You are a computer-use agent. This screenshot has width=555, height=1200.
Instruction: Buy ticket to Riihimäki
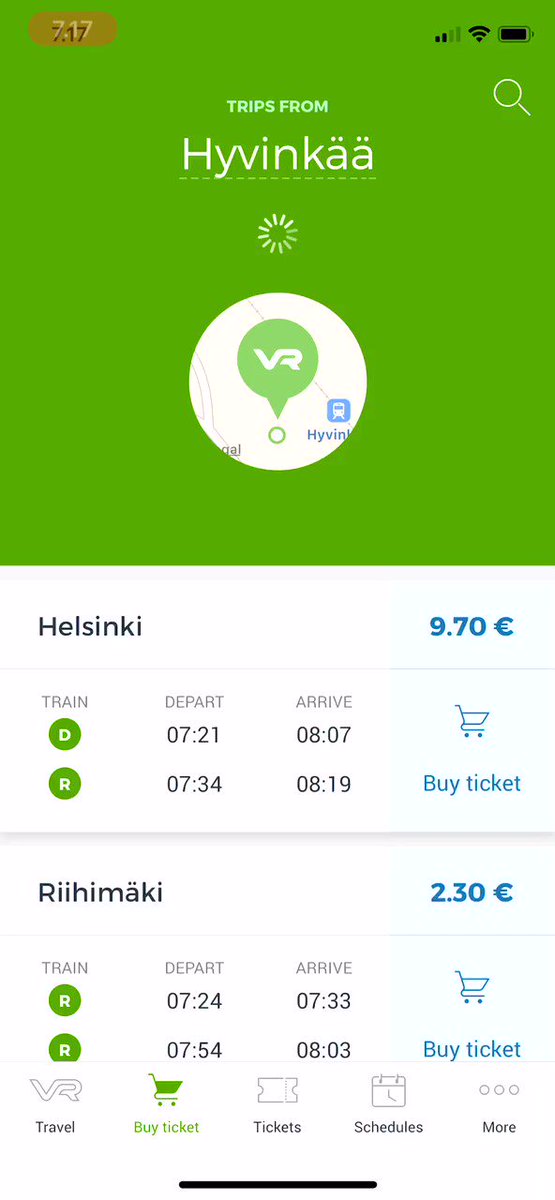(x=472, y=1015)
